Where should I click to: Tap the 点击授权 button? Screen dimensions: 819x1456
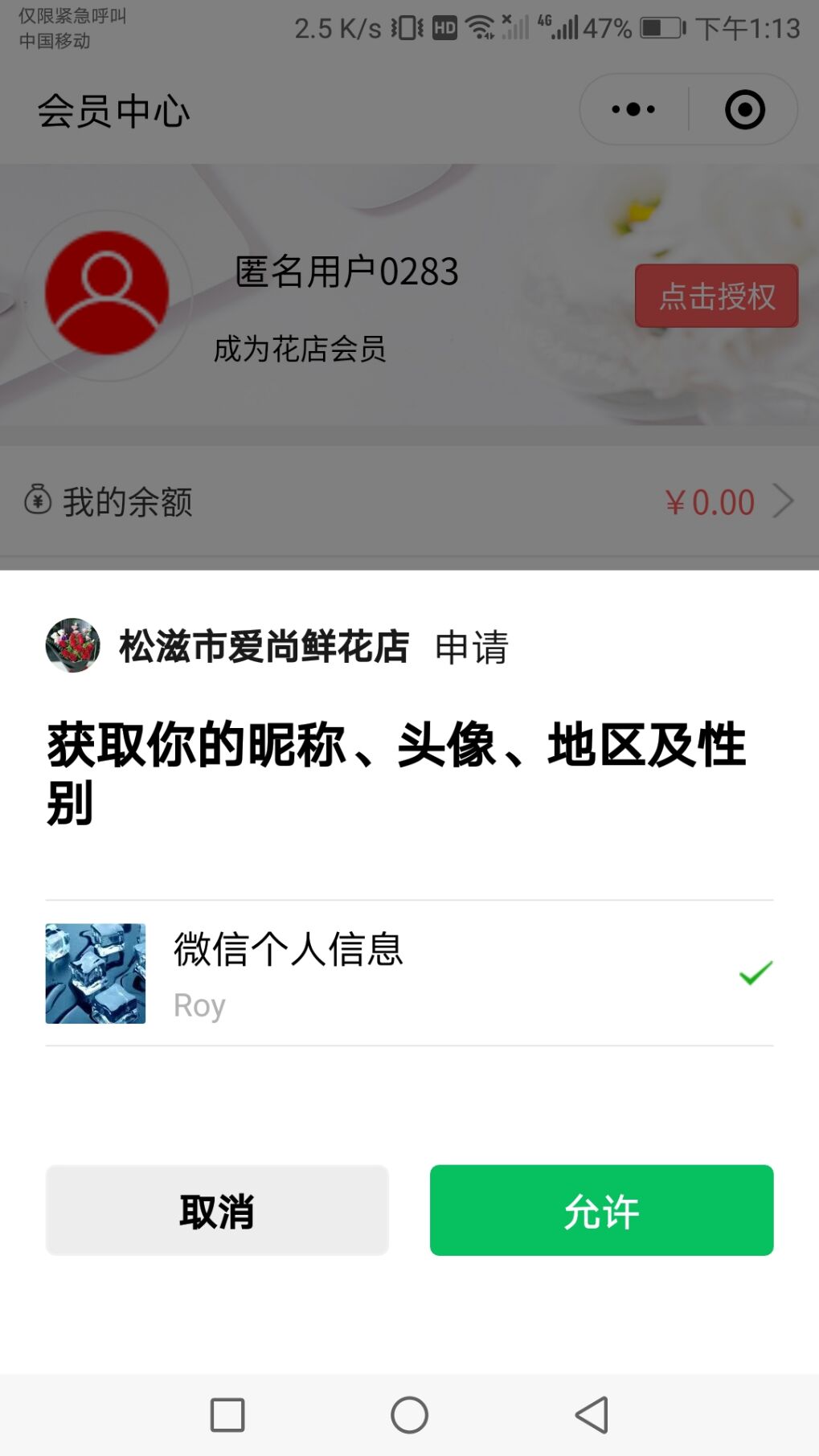716,296
